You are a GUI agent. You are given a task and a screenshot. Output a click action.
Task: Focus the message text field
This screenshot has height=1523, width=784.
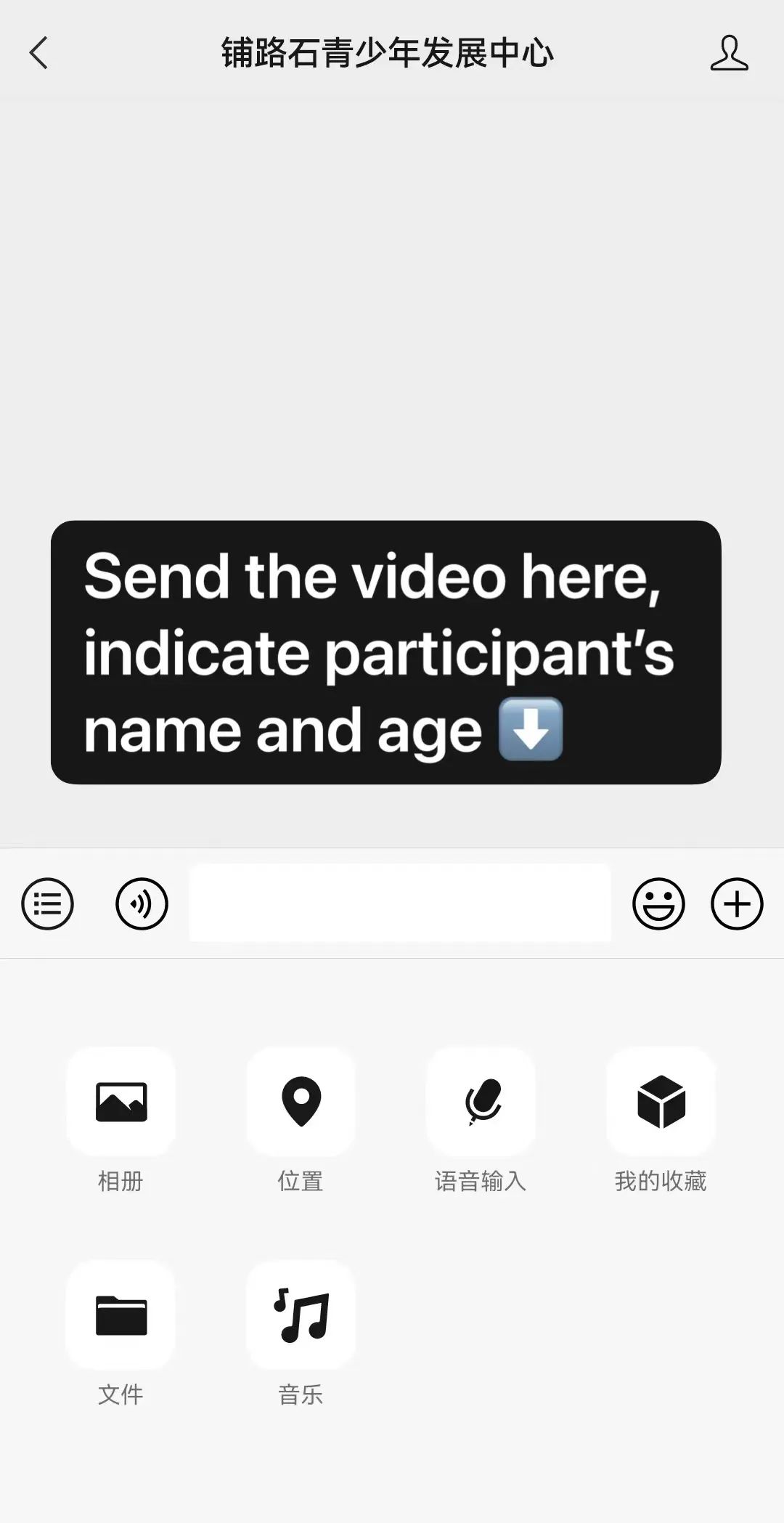pyautogui.click(x=400, y=903)
